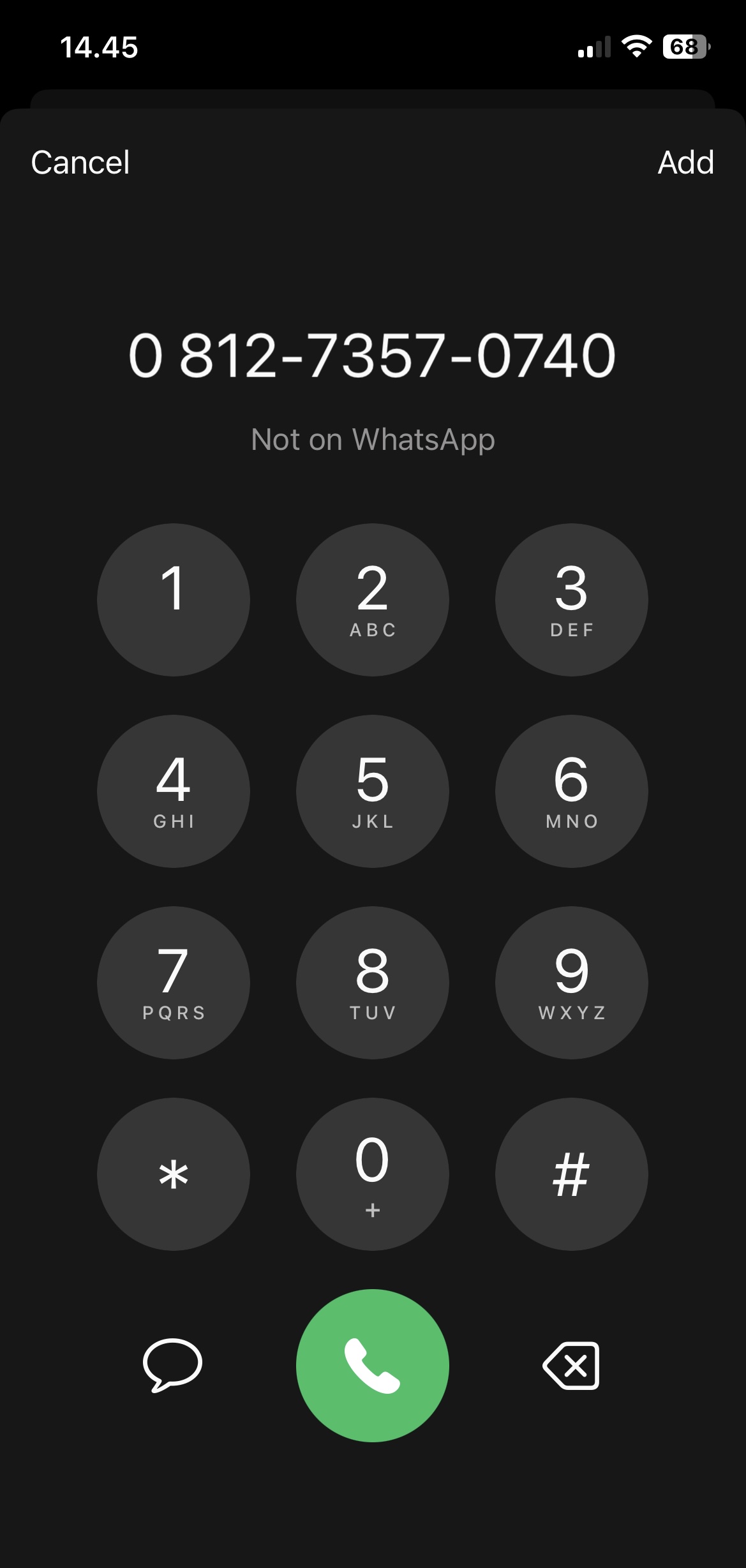The height and width of the screenshot is (1568, 746).
Task: Tap Add to save this number
Action: coord(685,162)
